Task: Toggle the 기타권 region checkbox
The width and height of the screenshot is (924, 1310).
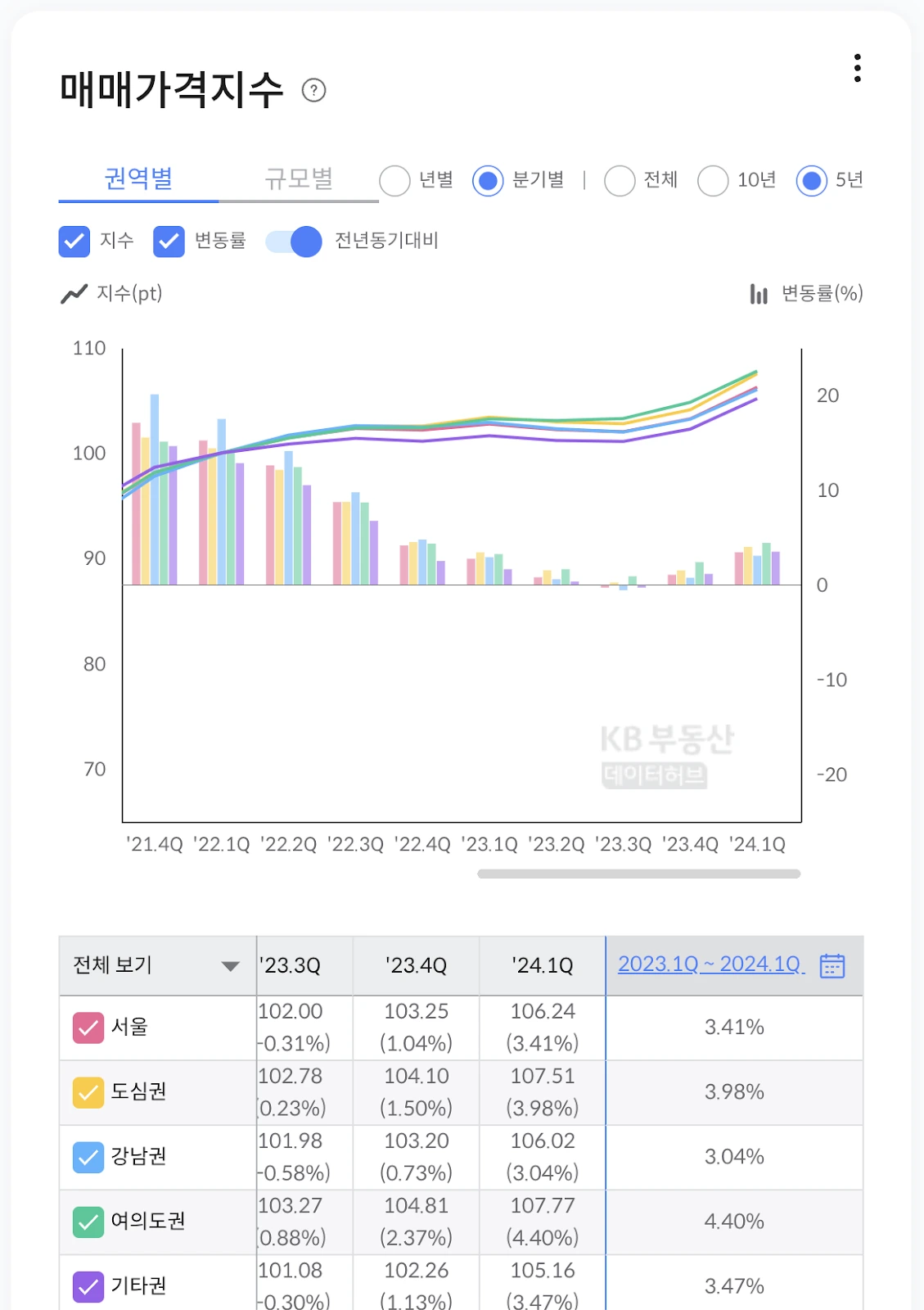Action: pos(88,1286)
